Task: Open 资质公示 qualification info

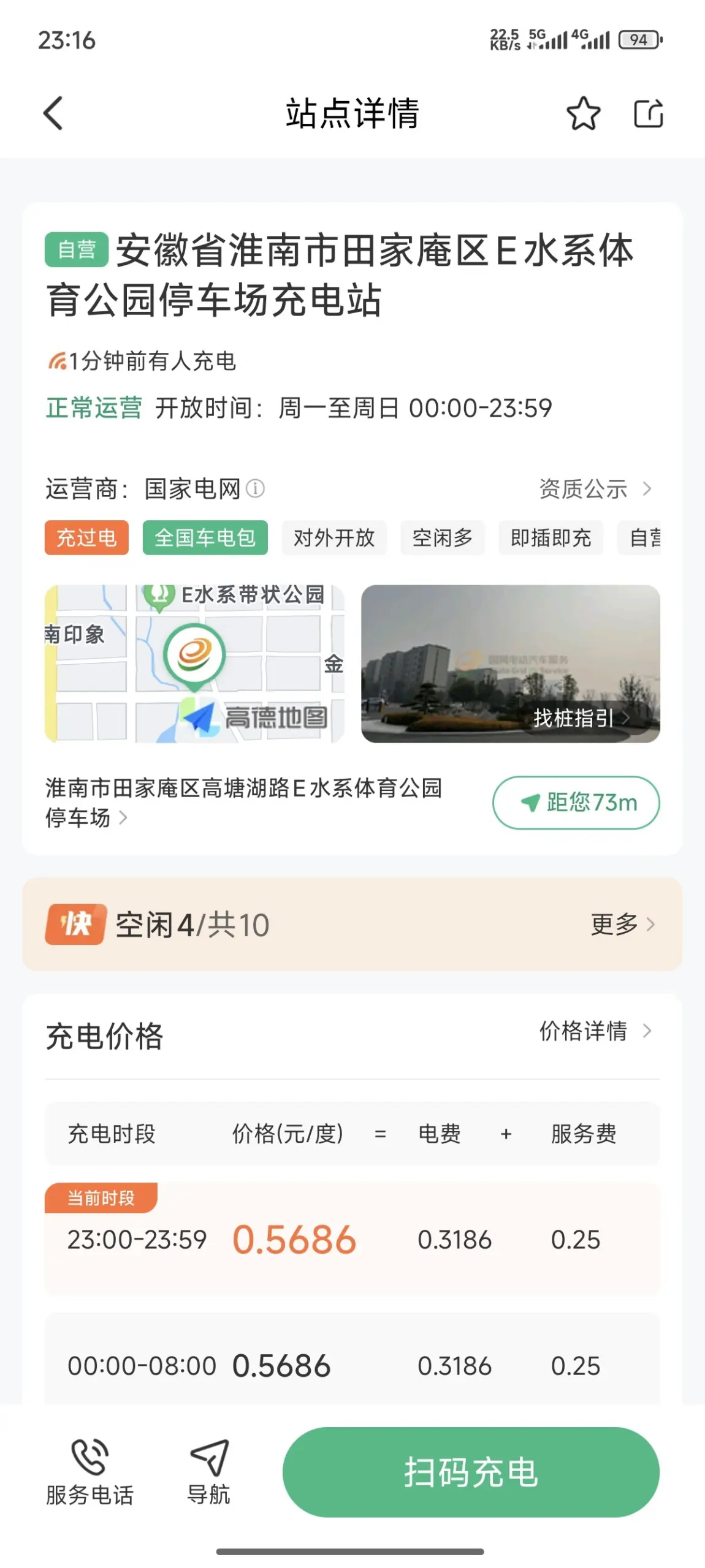Action: coord(594,489)
